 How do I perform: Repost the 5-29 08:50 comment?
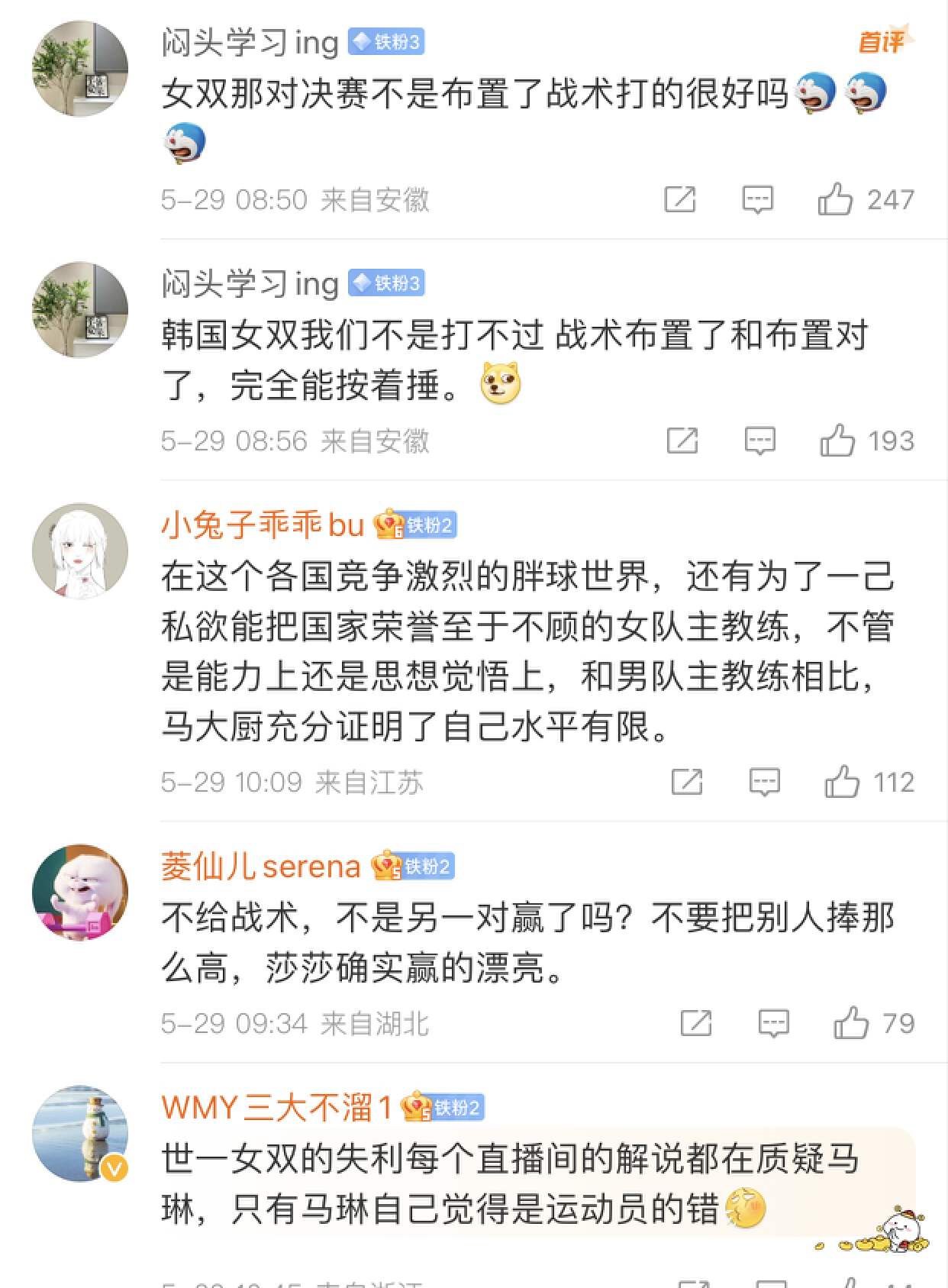[x=679, y=200]
